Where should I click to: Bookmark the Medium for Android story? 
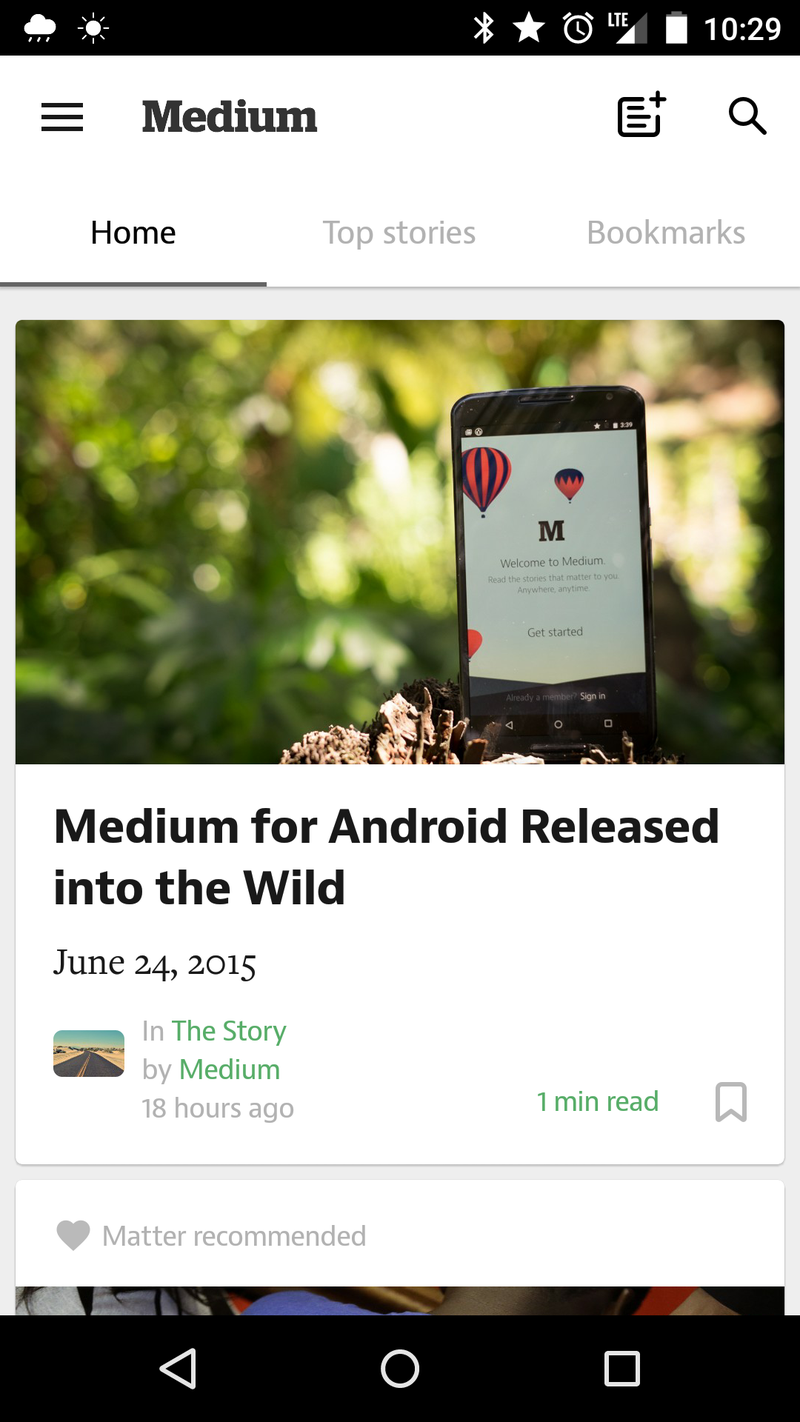pyautogui.click(x=731, y=1102)
